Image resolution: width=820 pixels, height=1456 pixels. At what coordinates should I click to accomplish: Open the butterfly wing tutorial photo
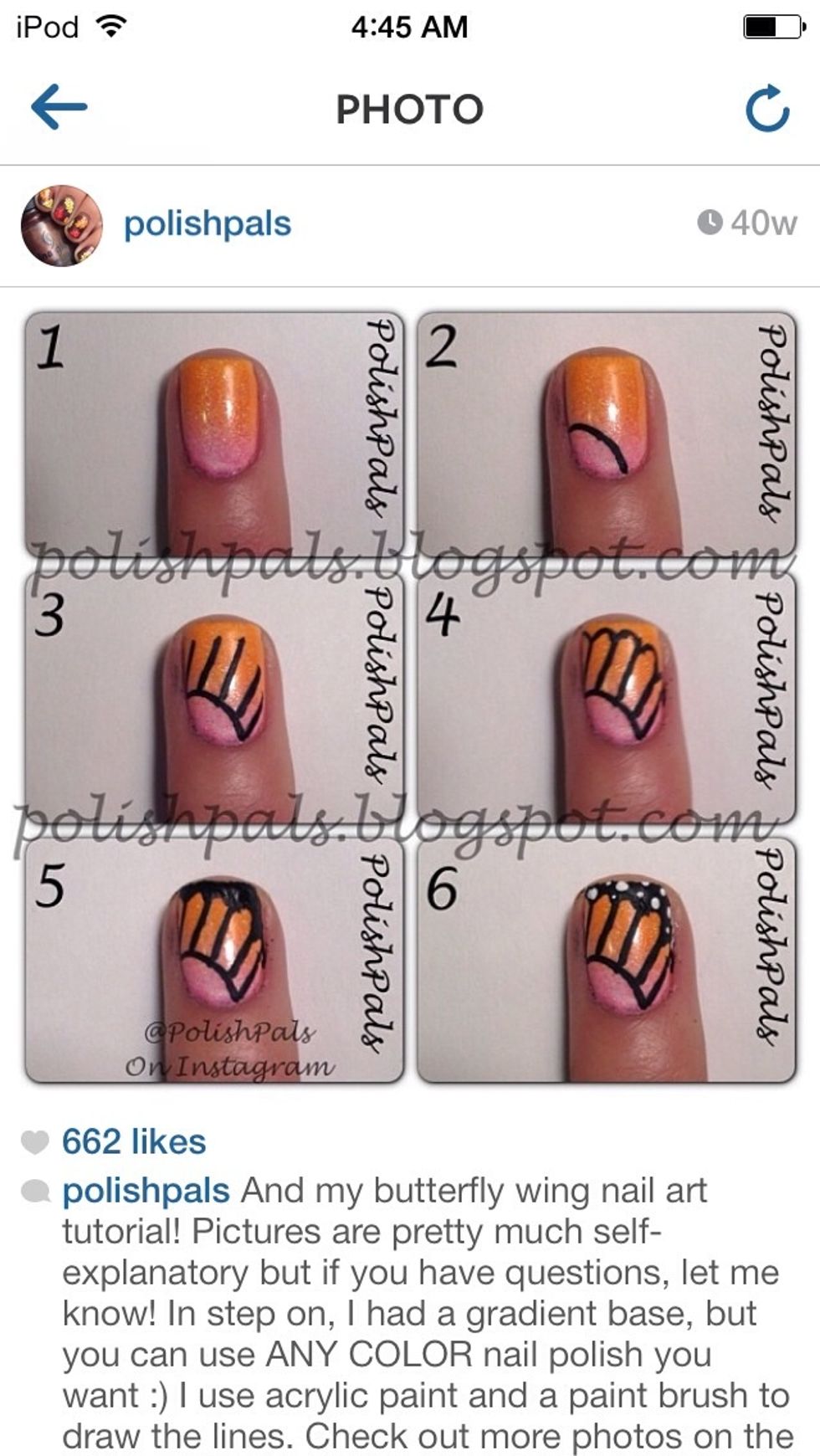point(410,696)
